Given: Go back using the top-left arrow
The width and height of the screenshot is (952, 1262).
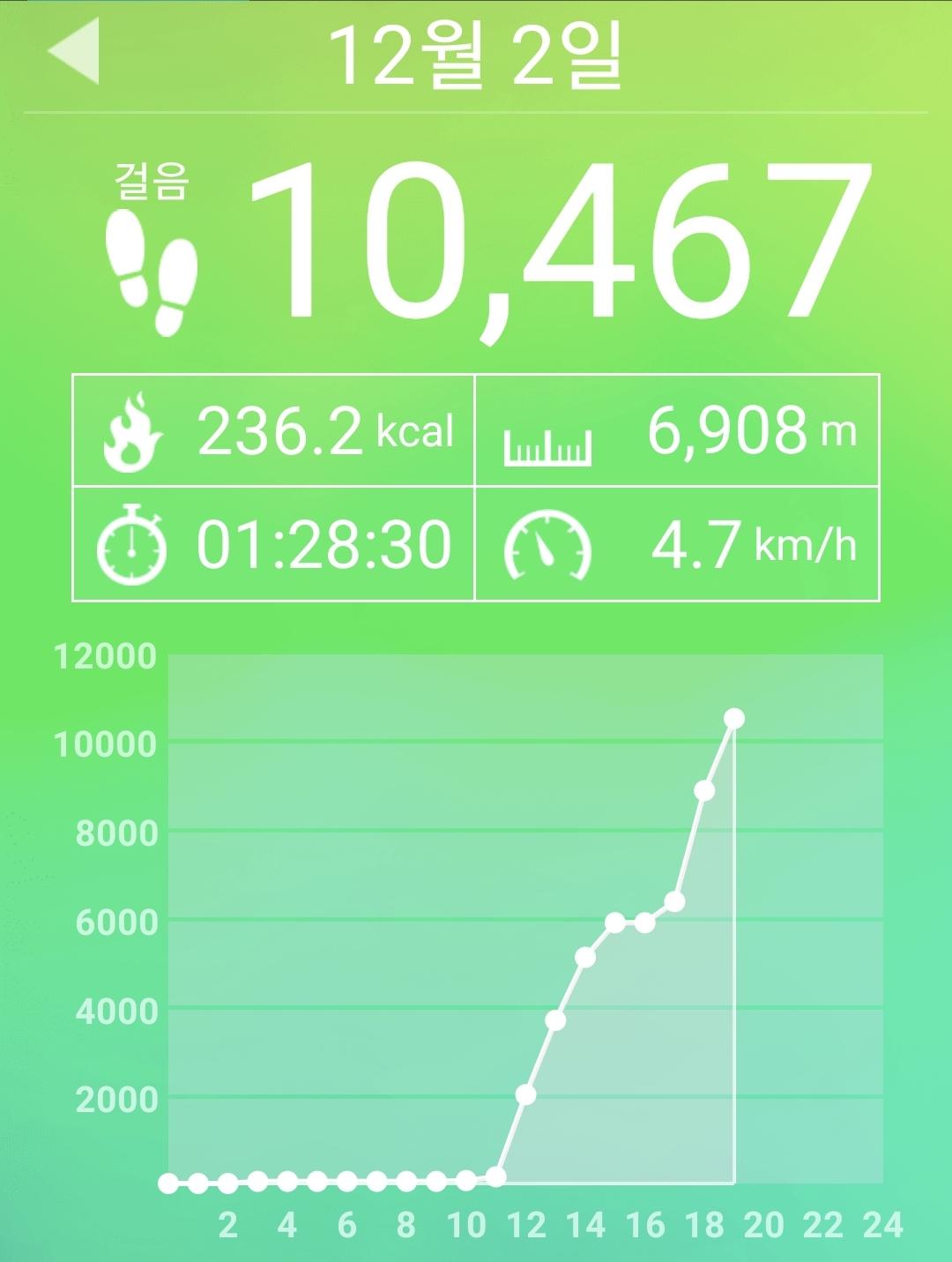Looking at the screenshot, I should [x=76, y=51].
